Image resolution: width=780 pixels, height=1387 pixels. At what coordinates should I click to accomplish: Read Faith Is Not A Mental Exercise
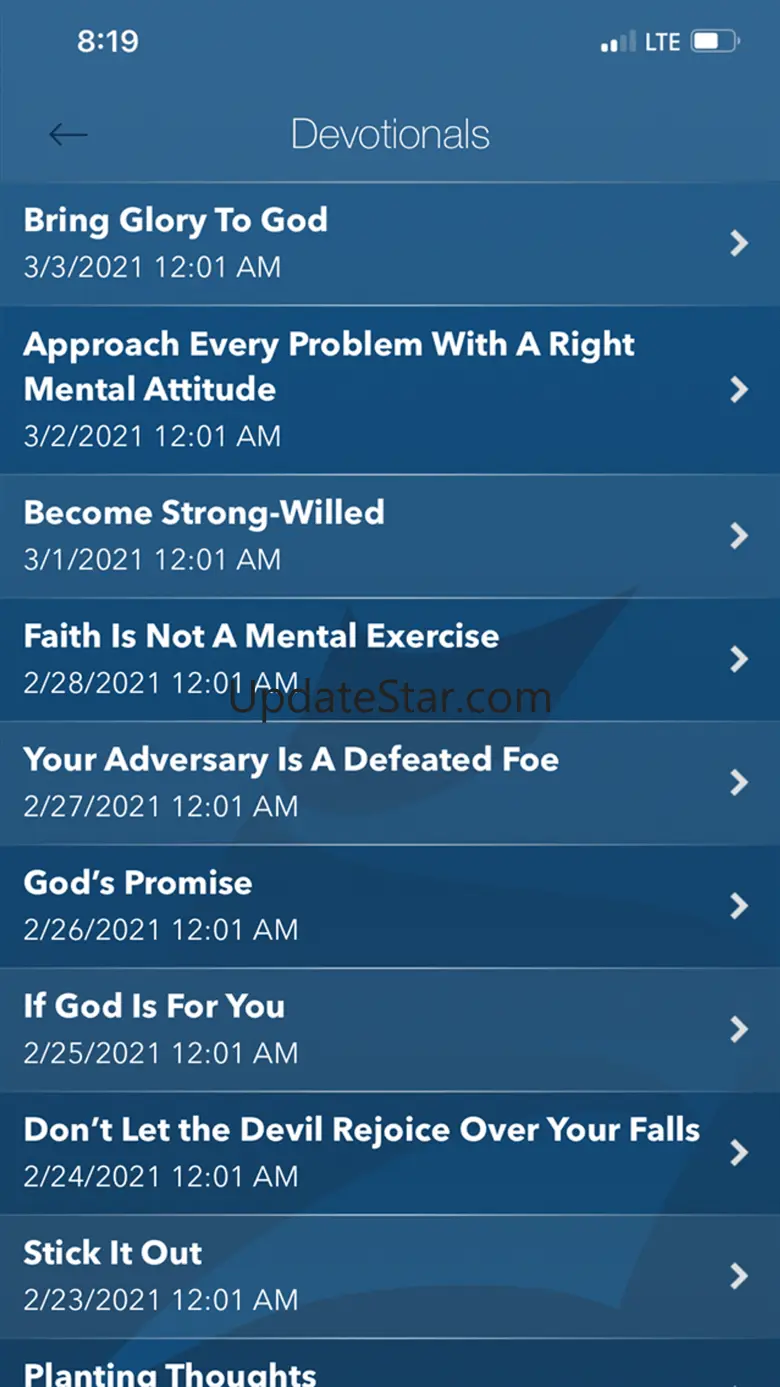[x=388, y=659]
